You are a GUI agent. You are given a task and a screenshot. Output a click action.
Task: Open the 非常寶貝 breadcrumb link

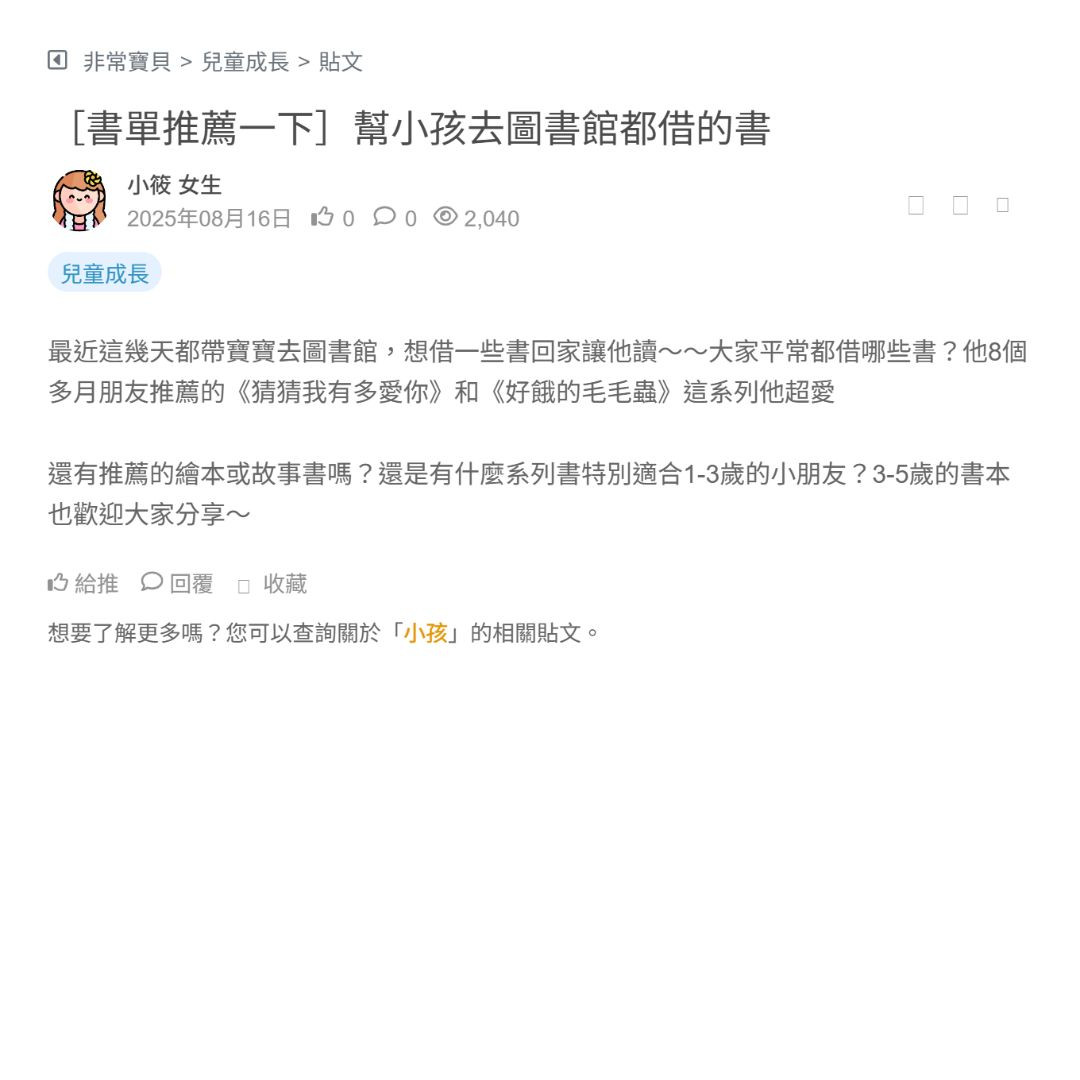[127, 62]
